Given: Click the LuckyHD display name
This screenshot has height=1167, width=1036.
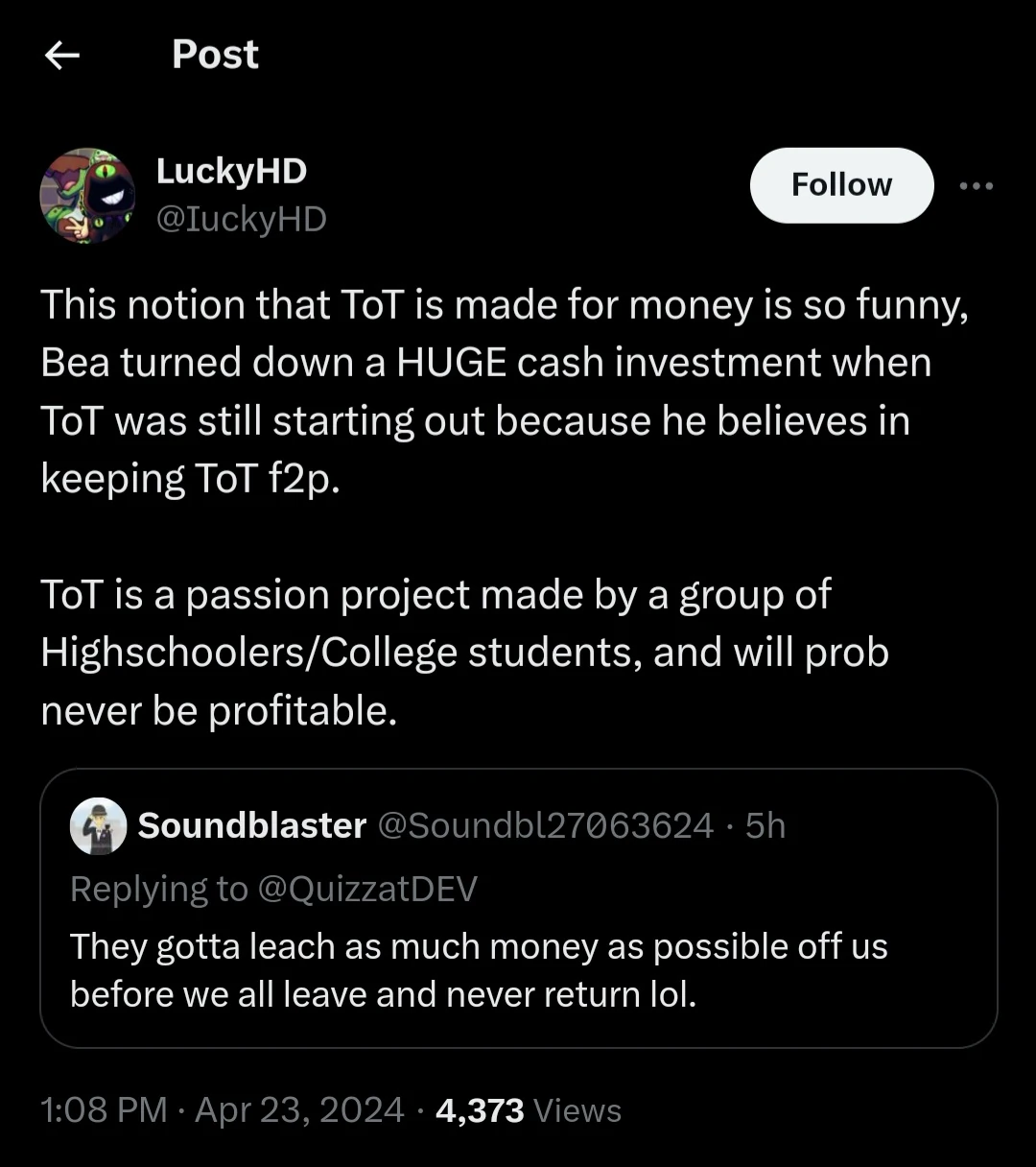Looking at the screenshot, I should tap(231, 171).
